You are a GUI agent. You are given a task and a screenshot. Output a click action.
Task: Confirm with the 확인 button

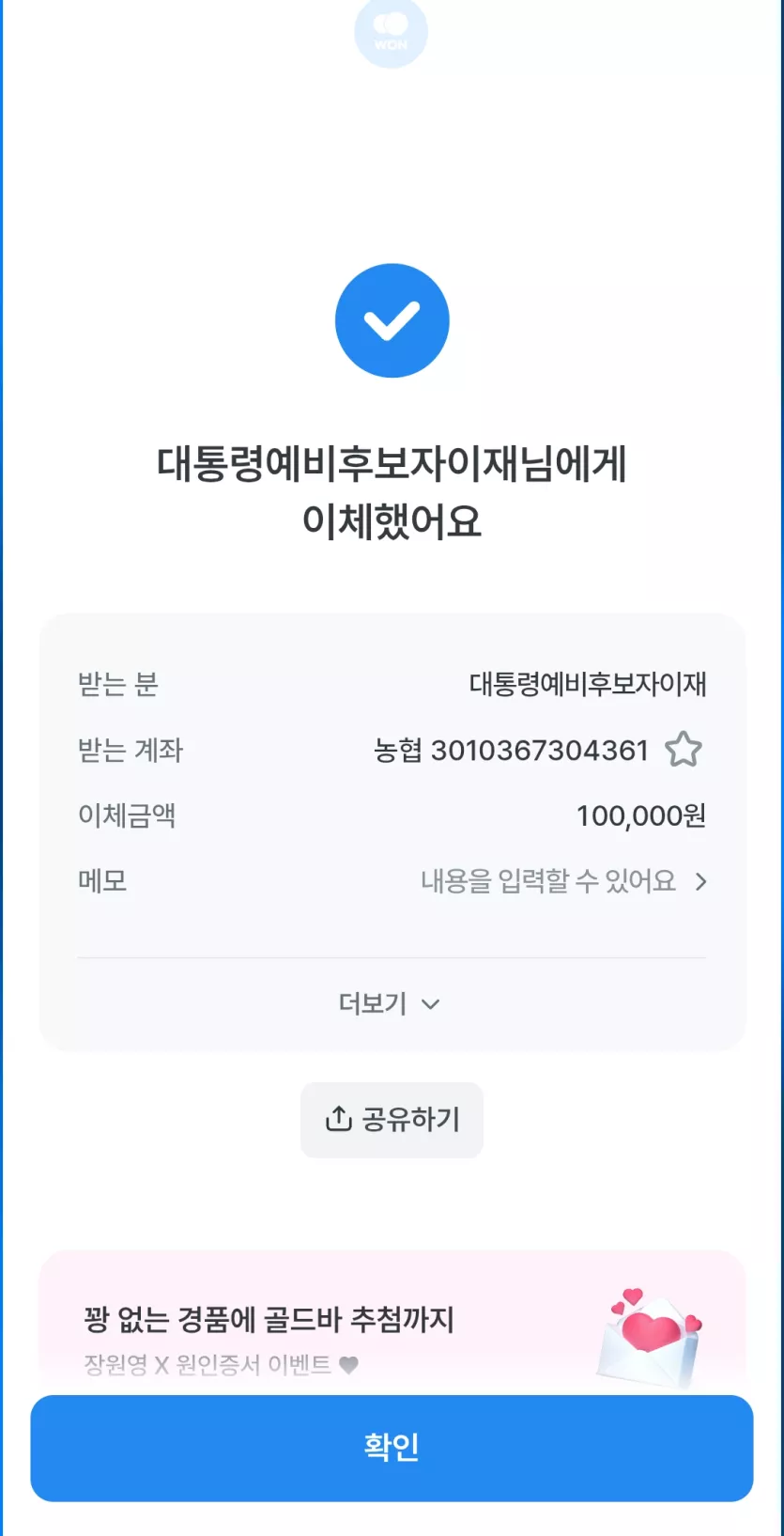click(392, 1447)
